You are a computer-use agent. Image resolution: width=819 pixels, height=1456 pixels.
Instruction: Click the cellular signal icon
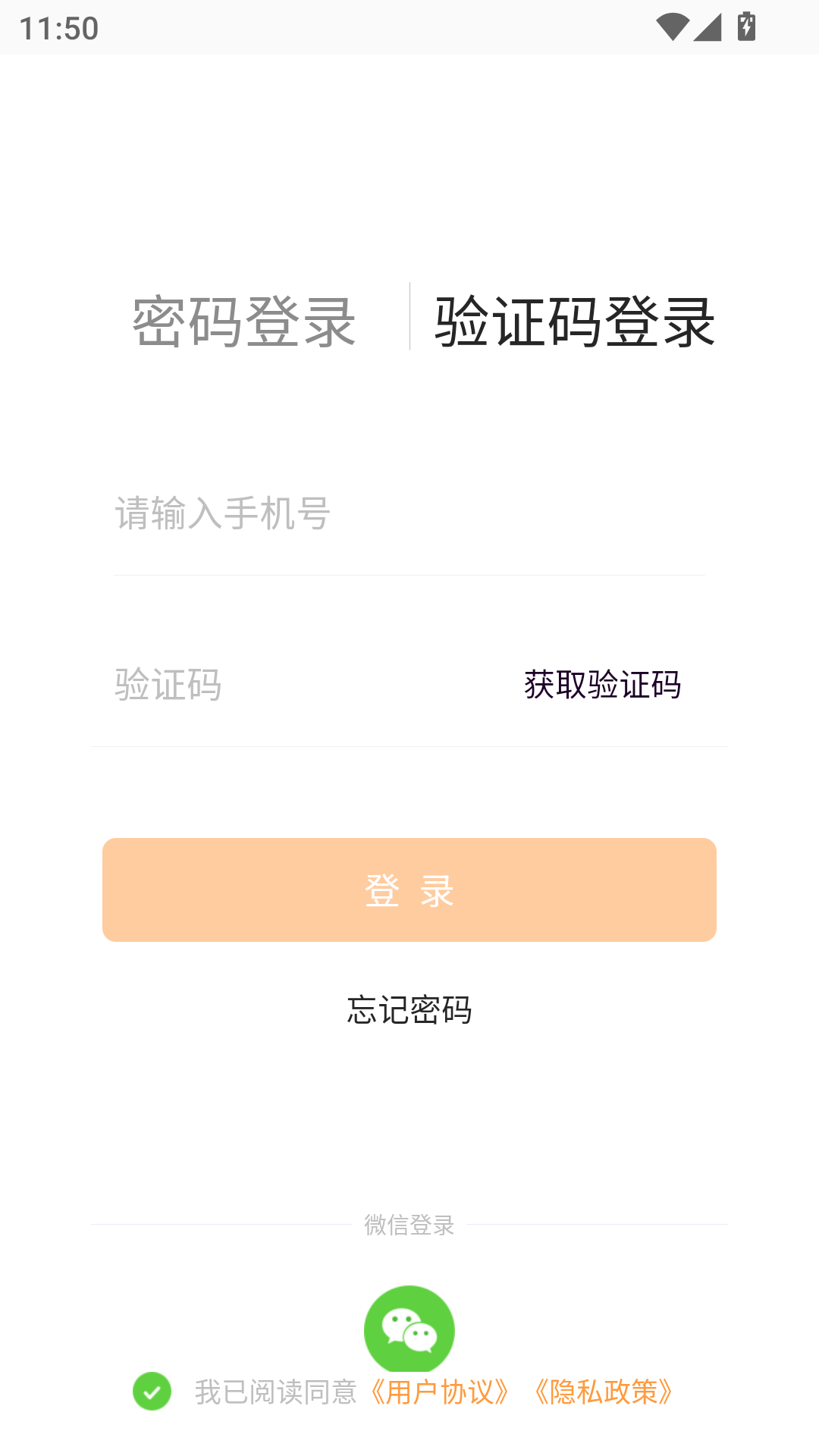[x=709, y=25]
